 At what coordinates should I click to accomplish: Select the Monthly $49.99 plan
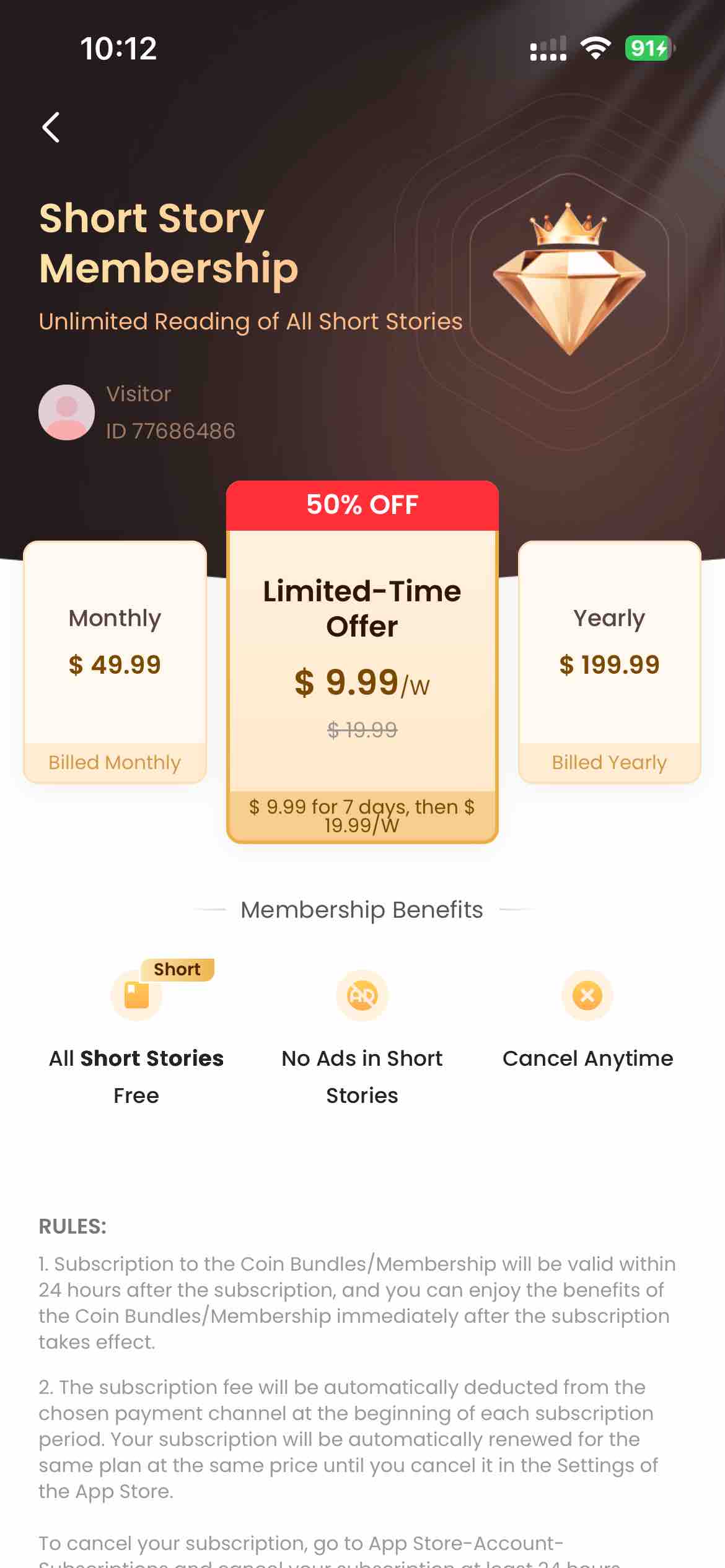(115, 661)
